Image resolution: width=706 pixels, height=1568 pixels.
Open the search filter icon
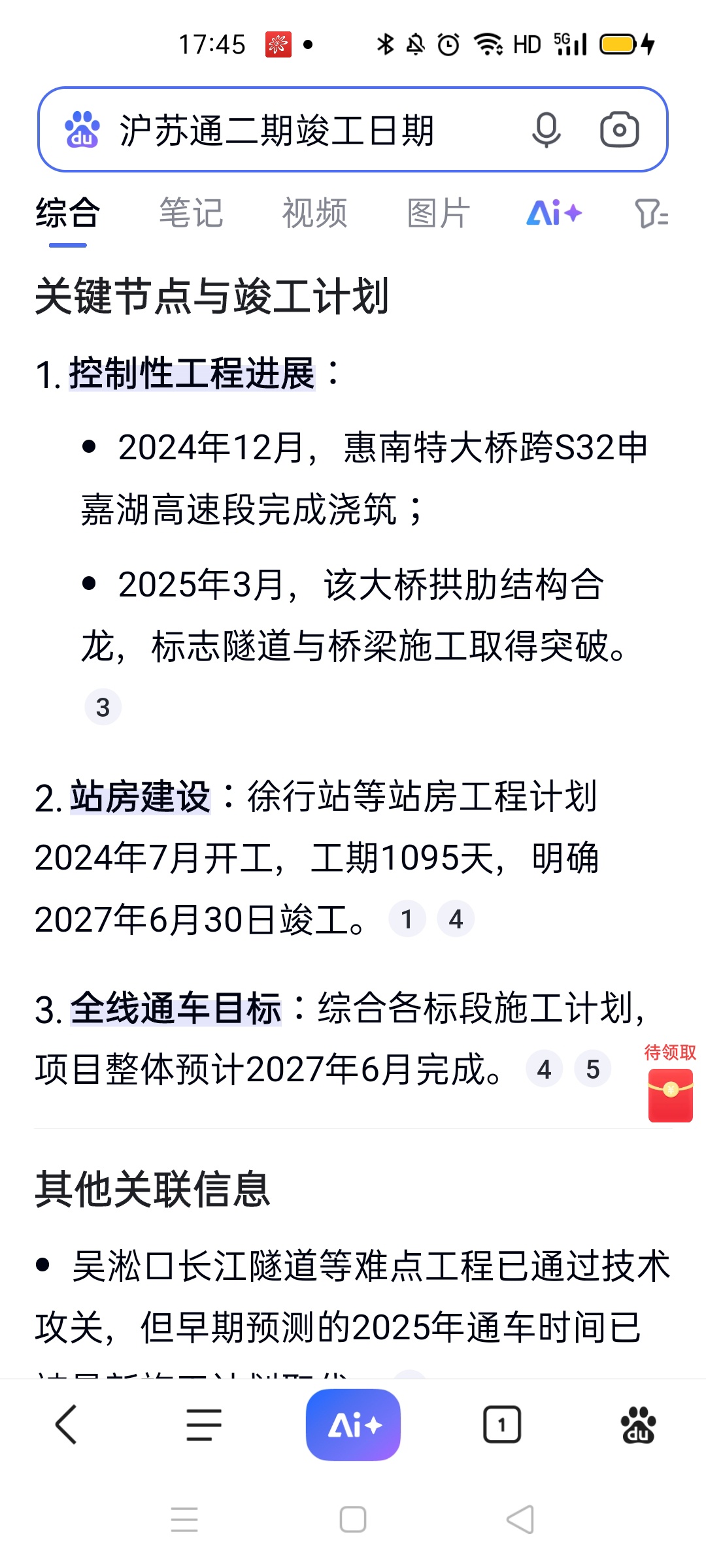pos(651,214)
